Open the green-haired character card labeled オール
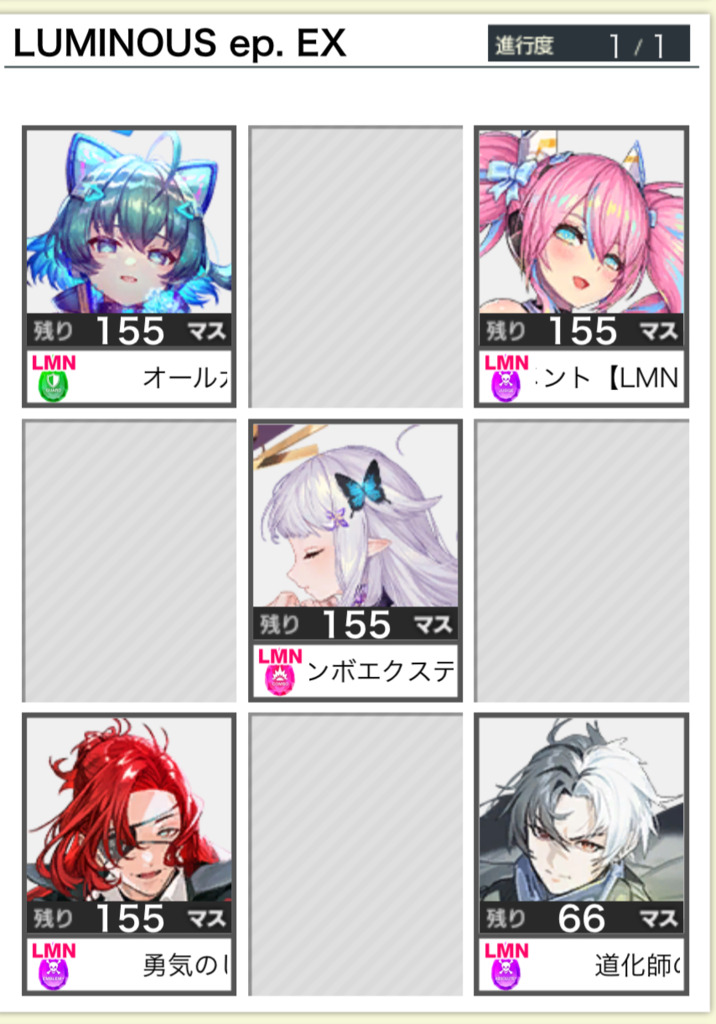 129,265
